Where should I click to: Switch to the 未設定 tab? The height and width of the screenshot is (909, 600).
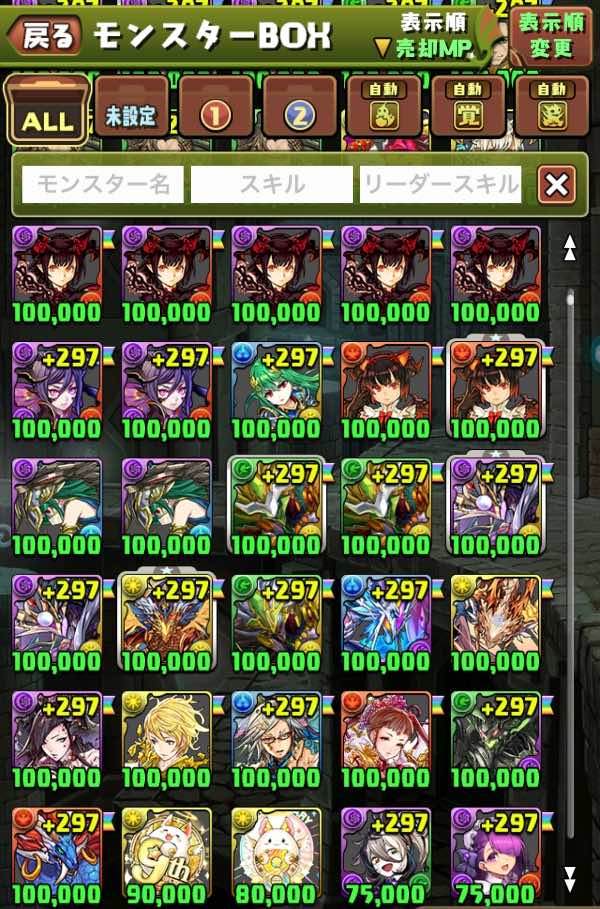pyautogui.click(x=131, y=110)
